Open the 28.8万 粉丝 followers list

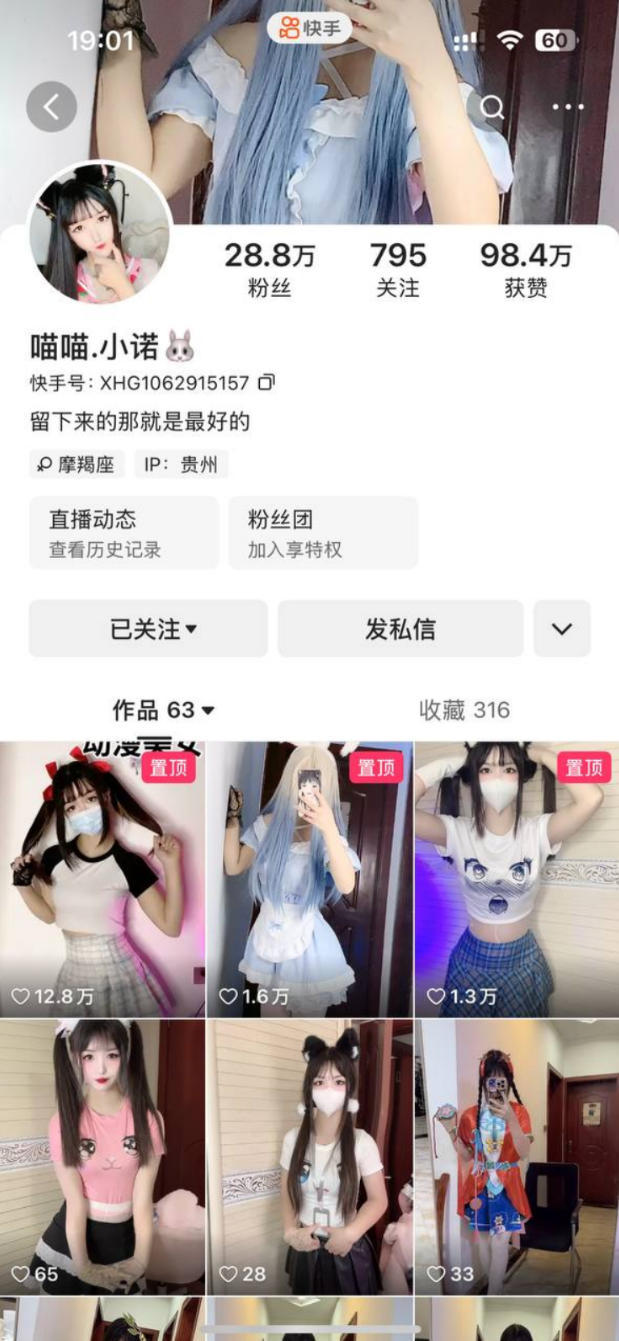tap(269, 270)
